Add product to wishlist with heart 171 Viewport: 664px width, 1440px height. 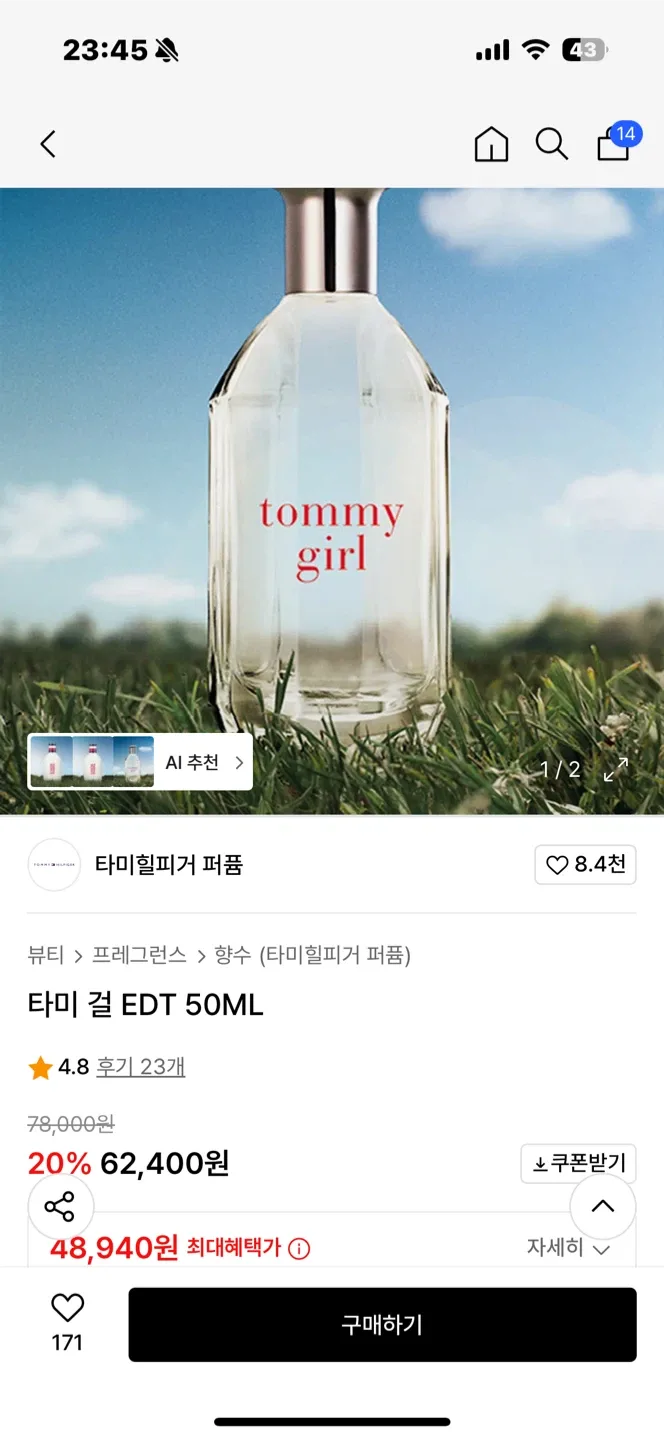[67, 1322]
